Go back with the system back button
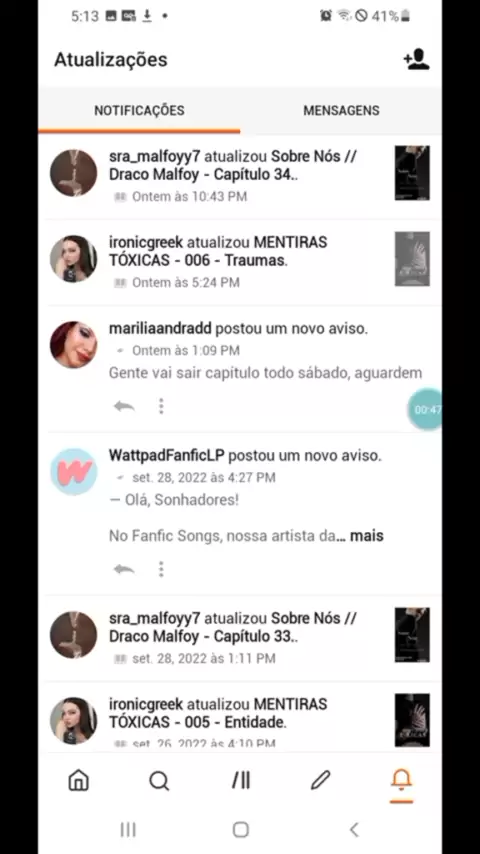 pyautogui.click(x=354, y=829)
